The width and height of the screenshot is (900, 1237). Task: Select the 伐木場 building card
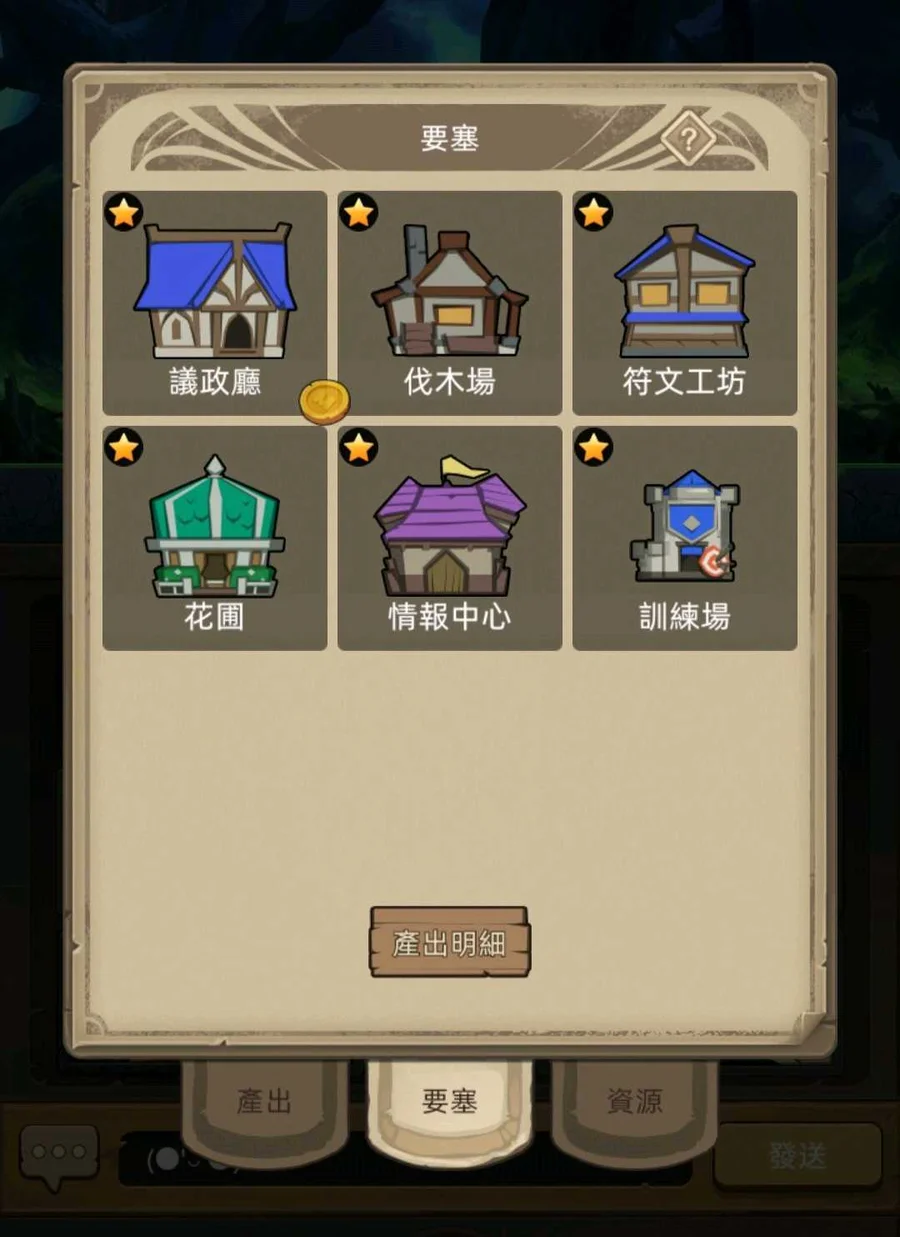(450, 303)
